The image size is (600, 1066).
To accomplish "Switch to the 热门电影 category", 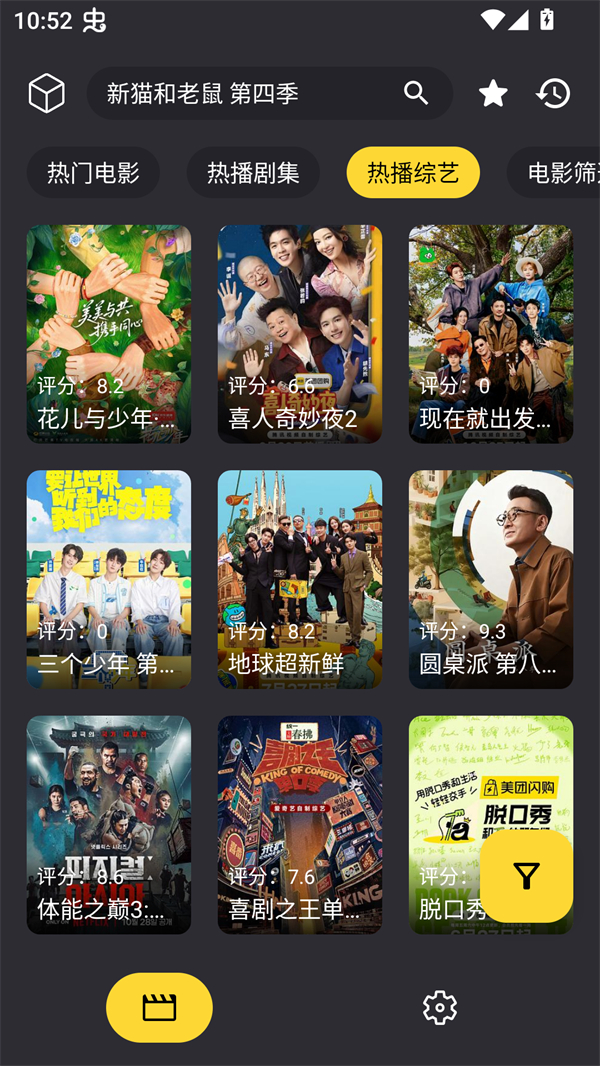I will (93, 173).
